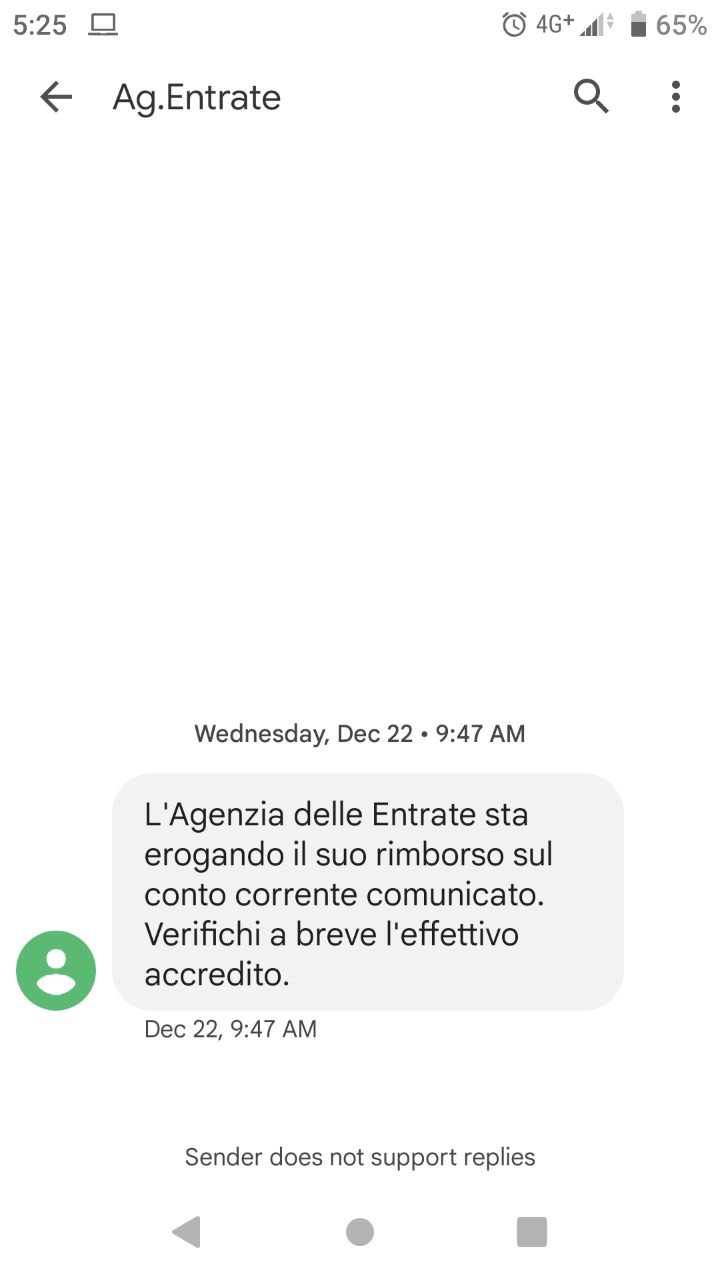Go back from the Ag.Entrate conversation
This screenshot has height=1280, width=720.
[56, 97]
